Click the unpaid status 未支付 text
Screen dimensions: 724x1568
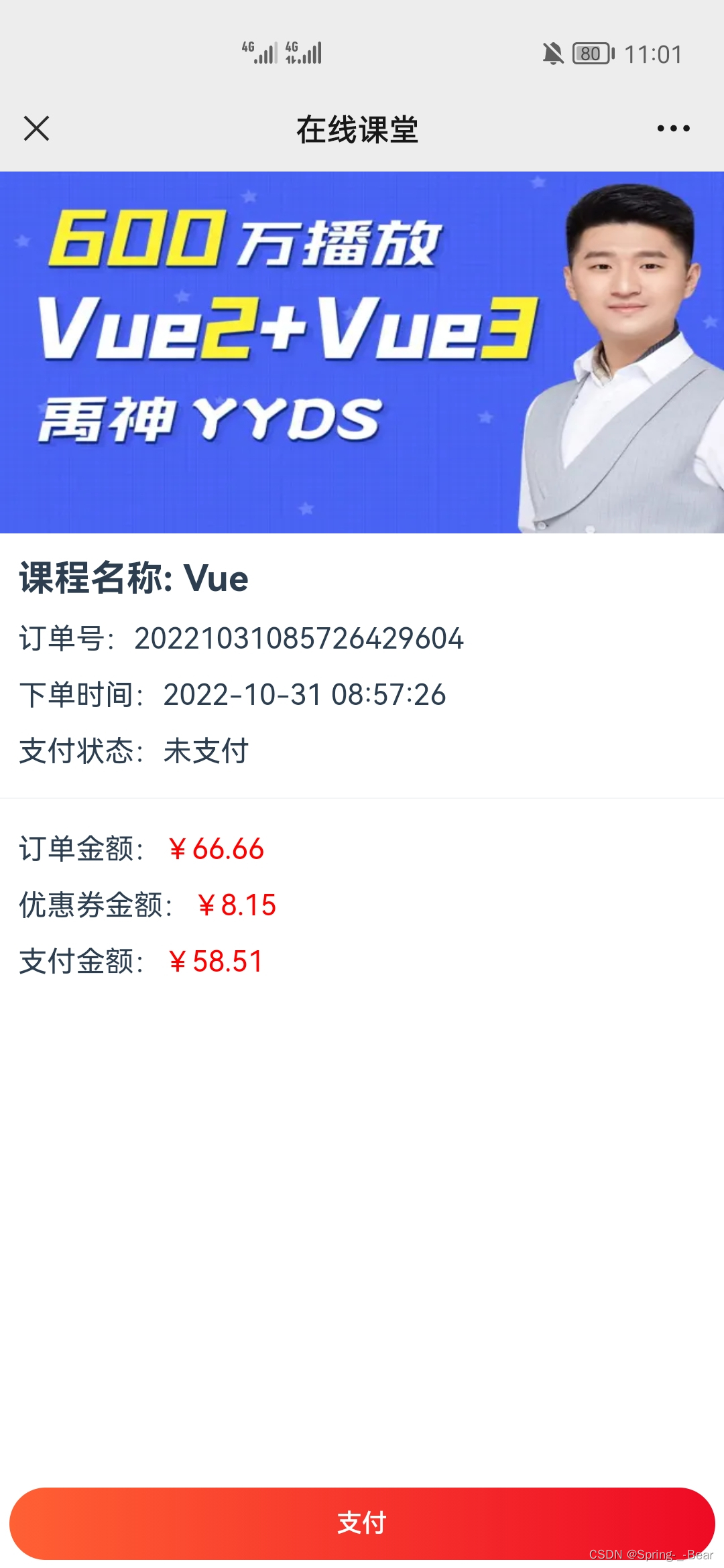coord(204,750)
